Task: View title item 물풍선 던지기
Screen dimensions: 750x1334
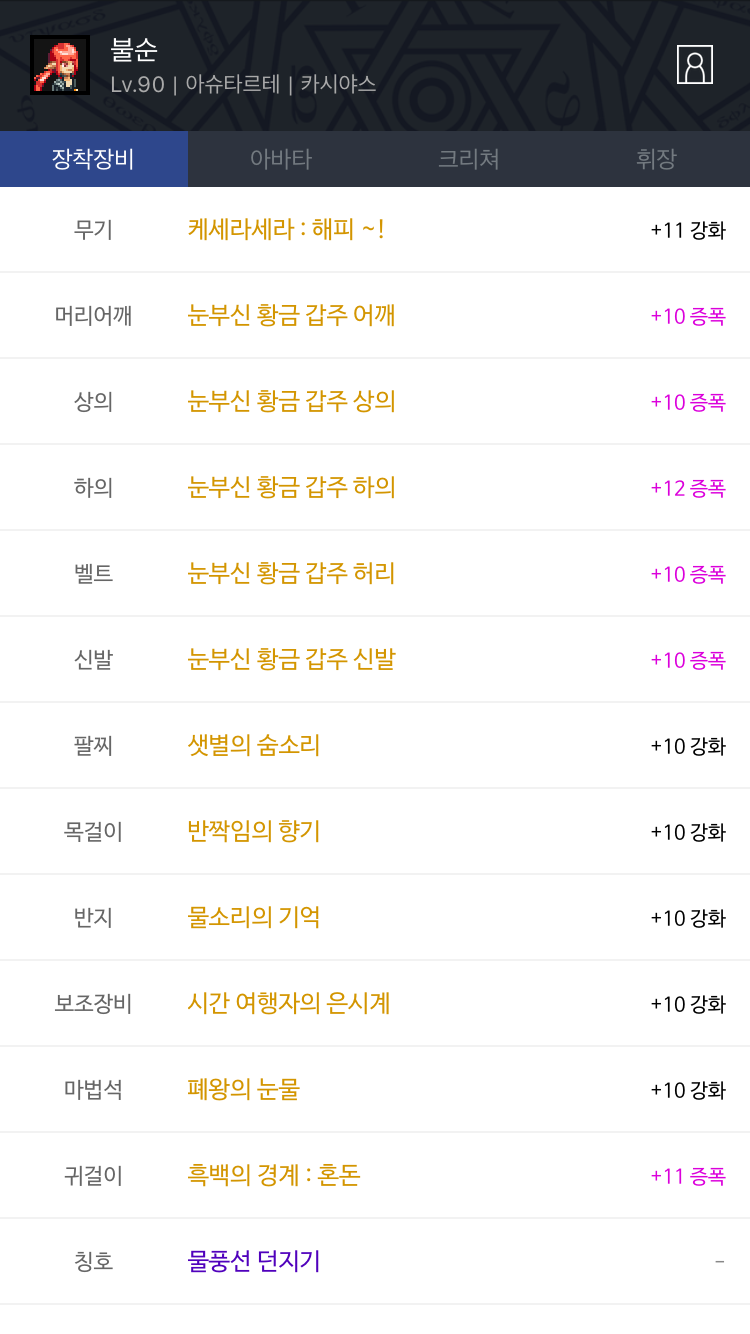Action: coord(254,1262)
